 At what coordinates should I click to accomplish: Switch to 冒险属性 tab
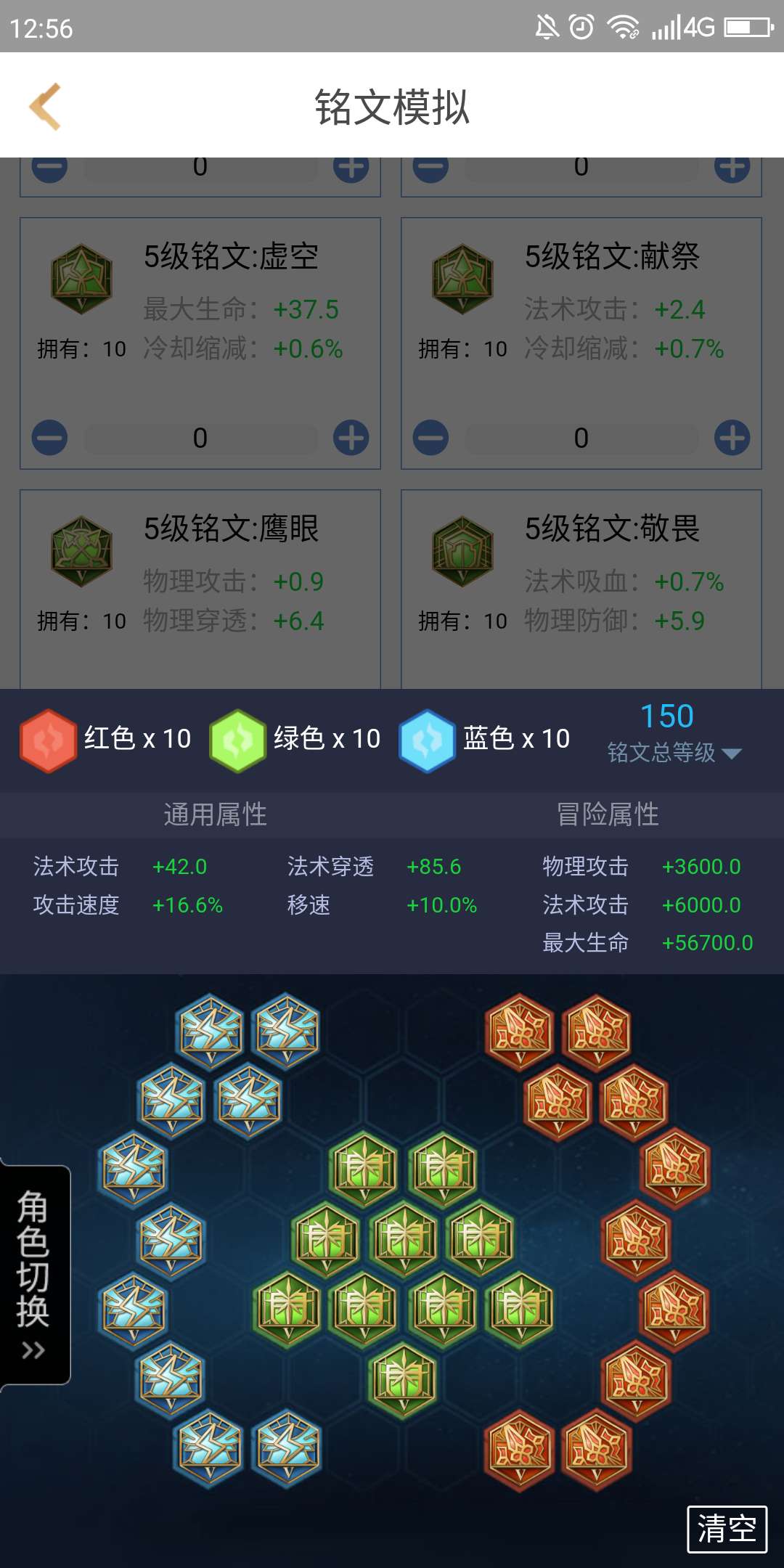click(607, 814)
